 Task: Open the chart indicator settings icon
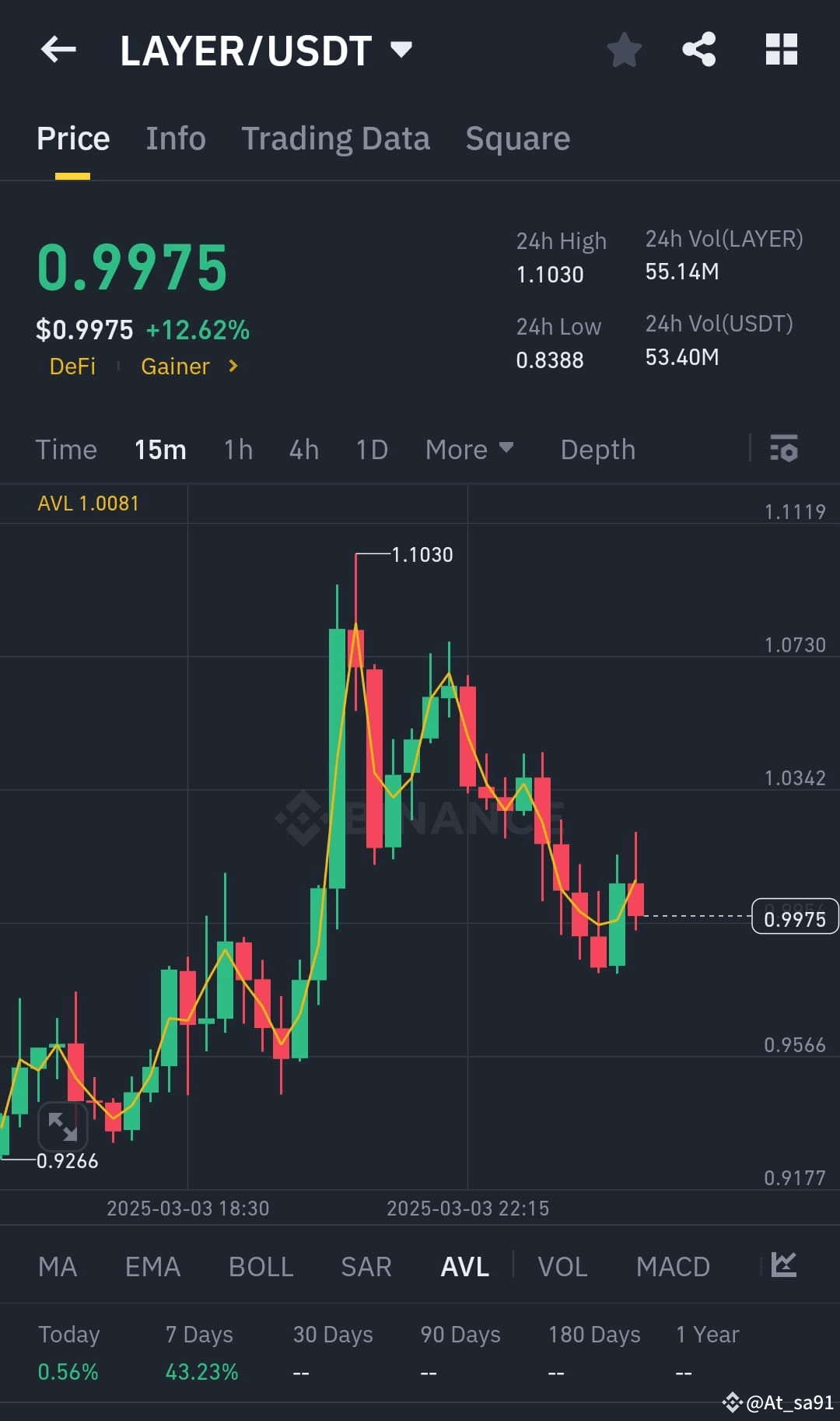point(783,449)
